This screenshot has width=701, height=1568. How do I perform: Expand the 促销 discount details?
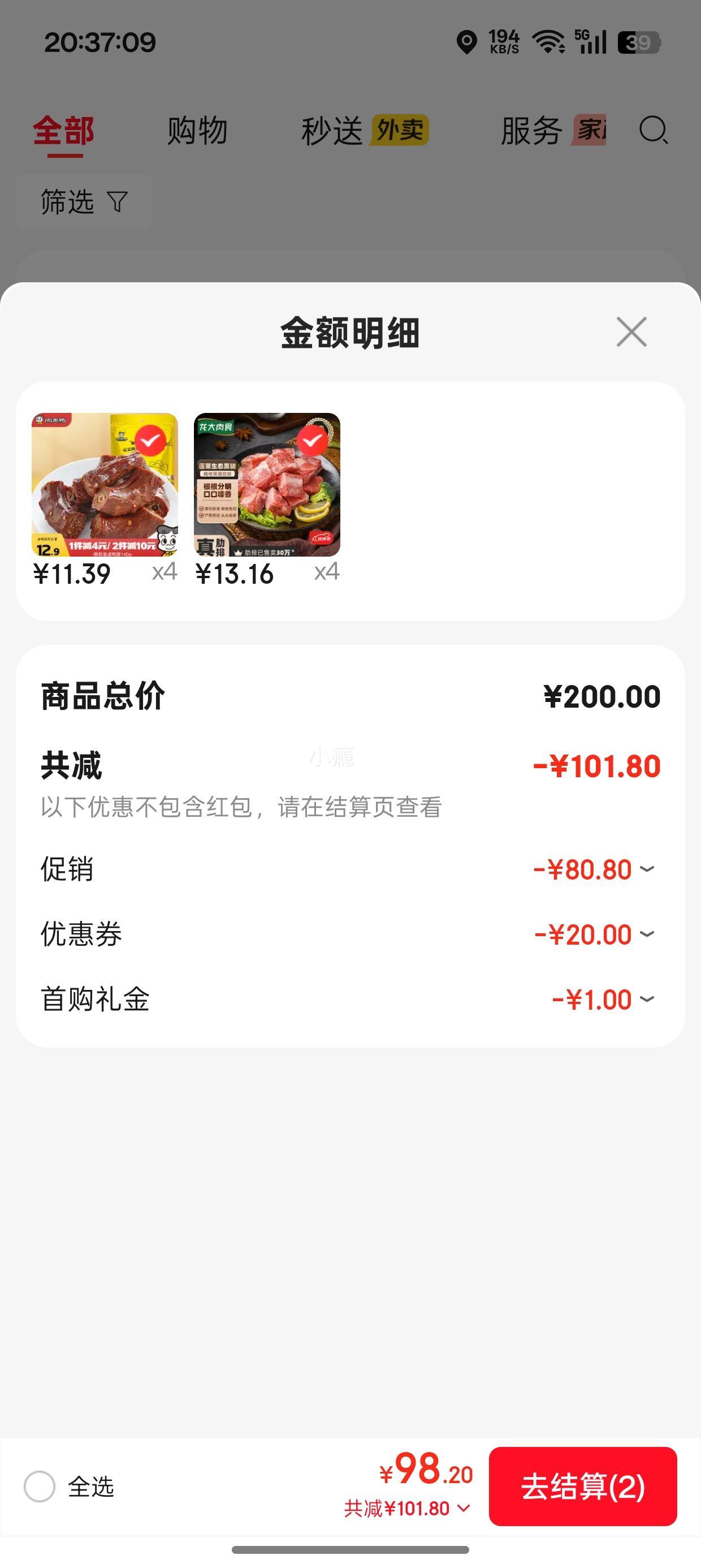pyautogui.click(x=648, y=869)
